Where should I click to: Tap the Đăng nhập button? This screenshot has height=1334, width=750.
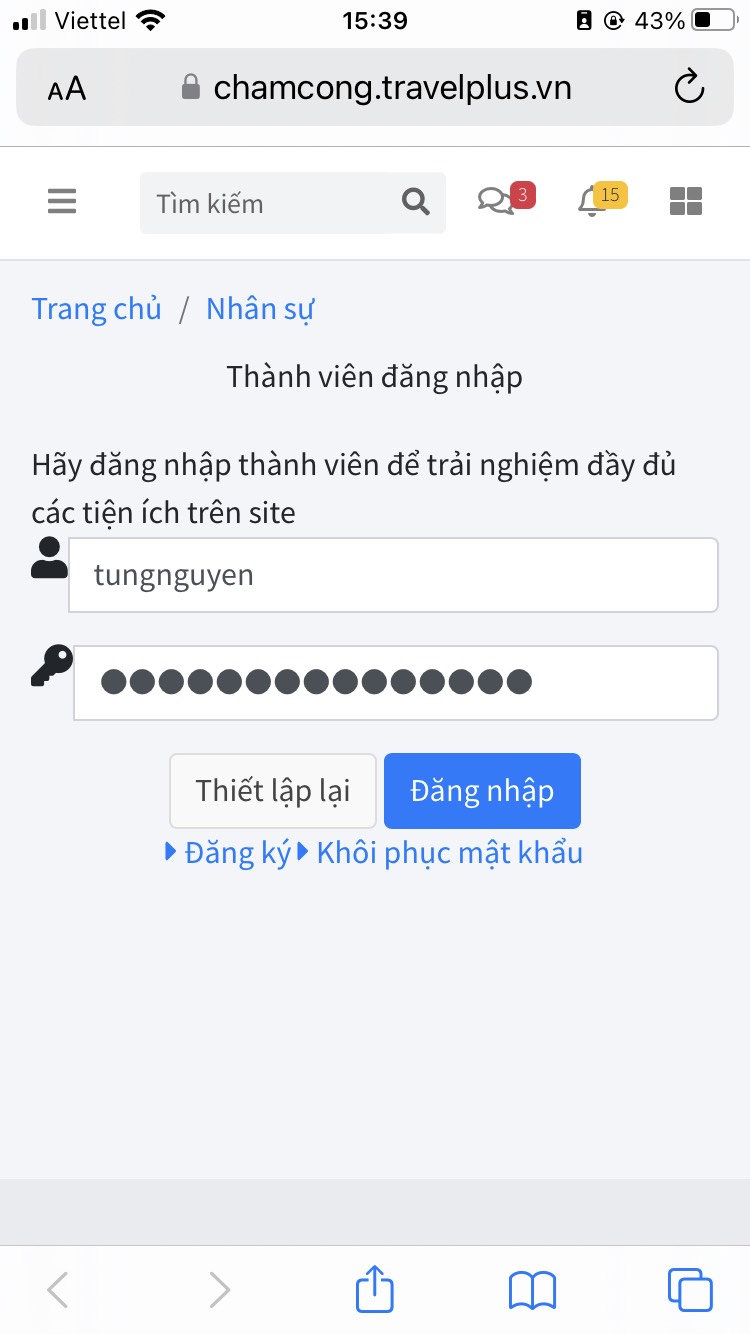point(482,791)
